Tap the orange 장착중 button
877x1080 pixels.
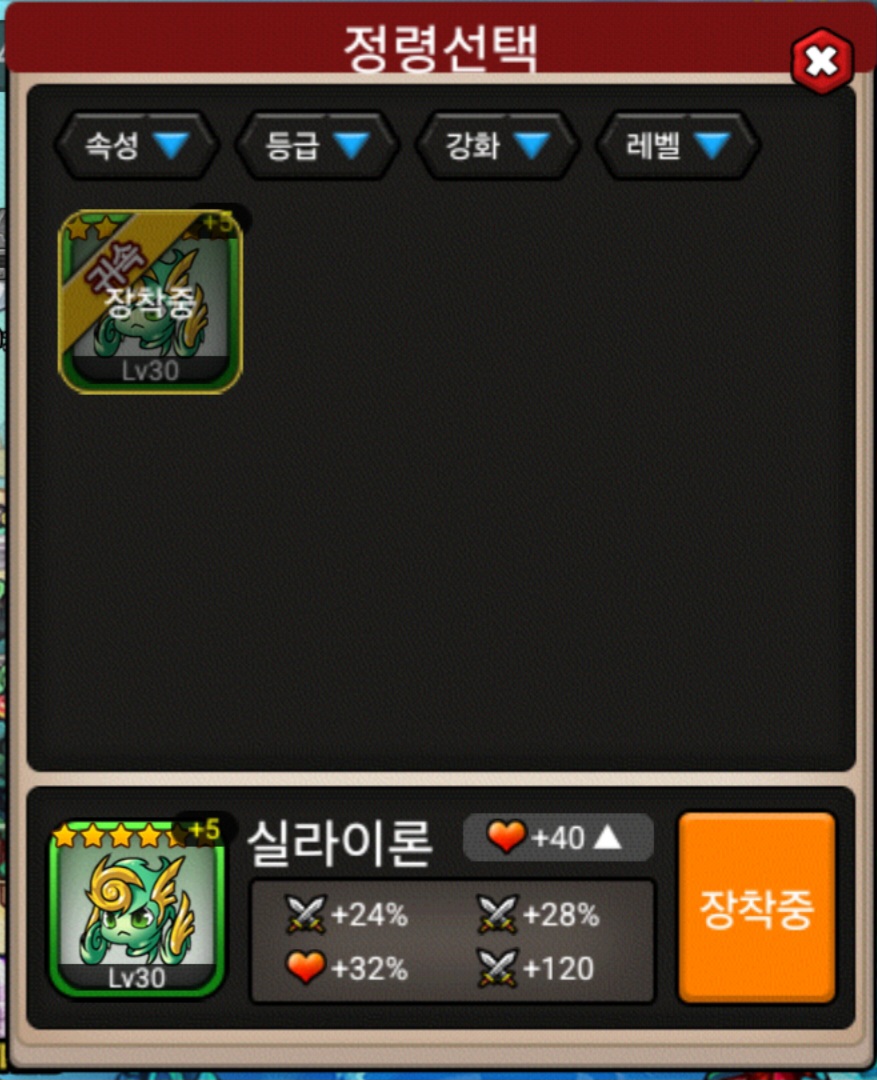756,908
